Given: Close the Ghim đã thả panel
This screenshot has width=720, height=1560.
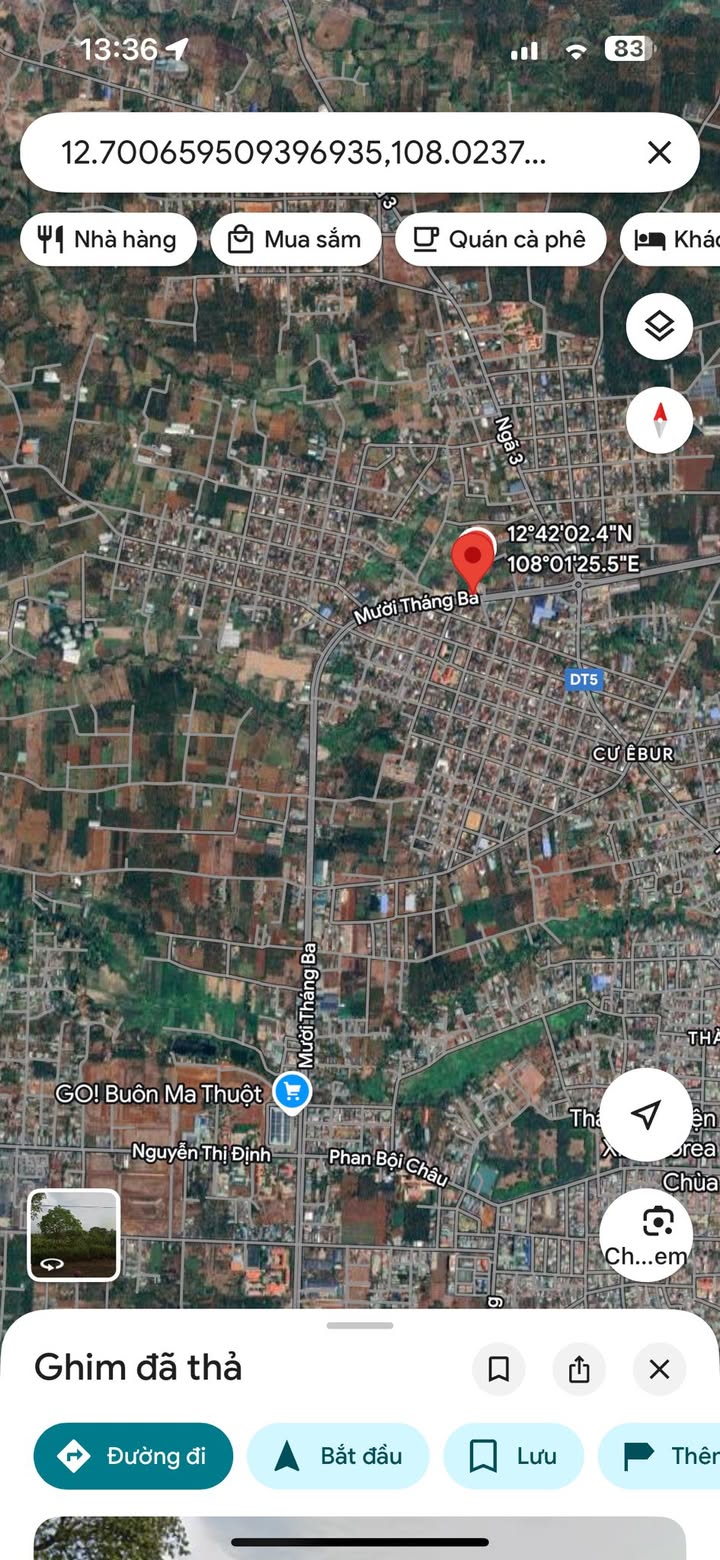Looking at the screenshot, I should point(659,1369).
